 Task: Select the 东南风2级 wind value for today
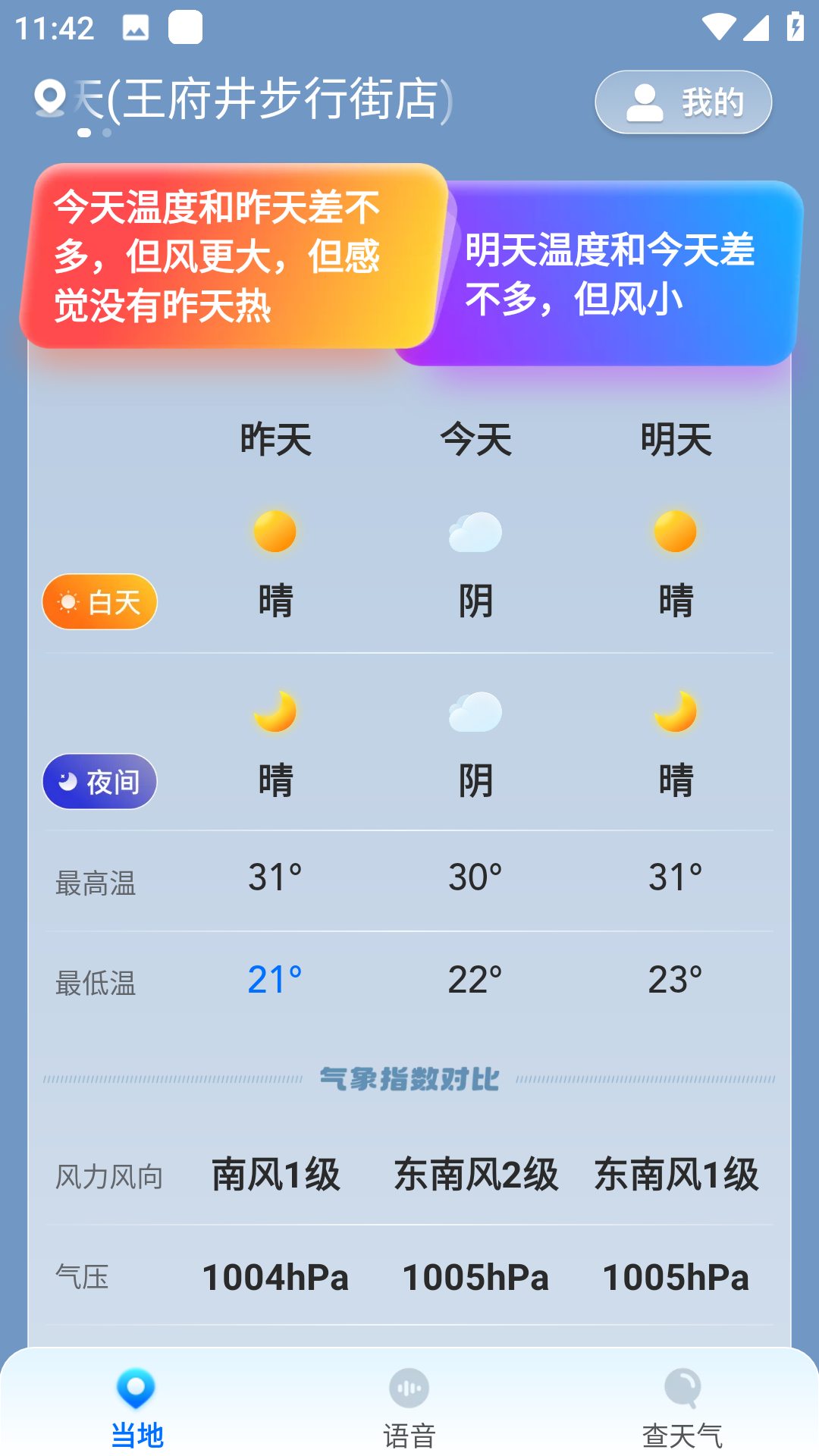[x=475, y=1177]
